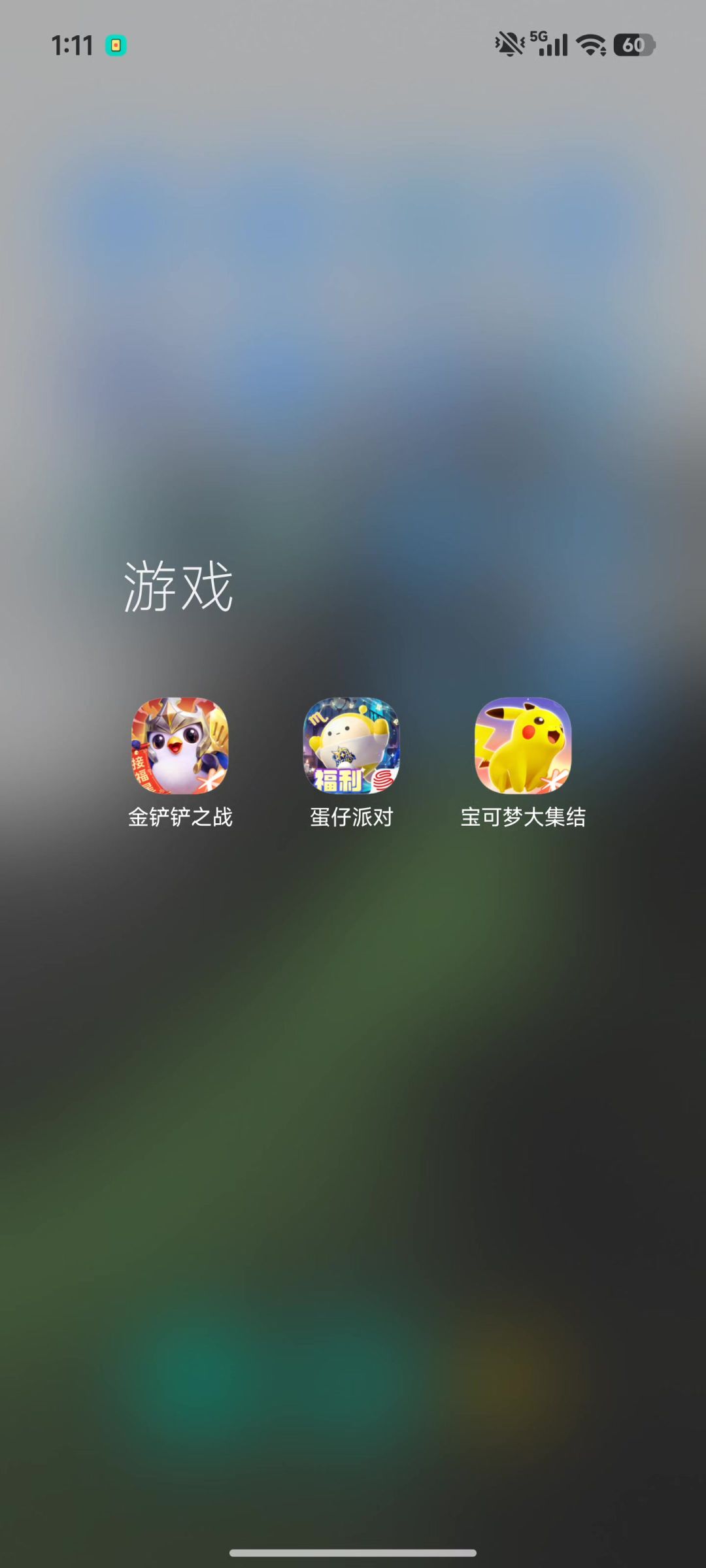
Task: Launch the 蛋仔派对 app
Action: (x=351, y=745)
